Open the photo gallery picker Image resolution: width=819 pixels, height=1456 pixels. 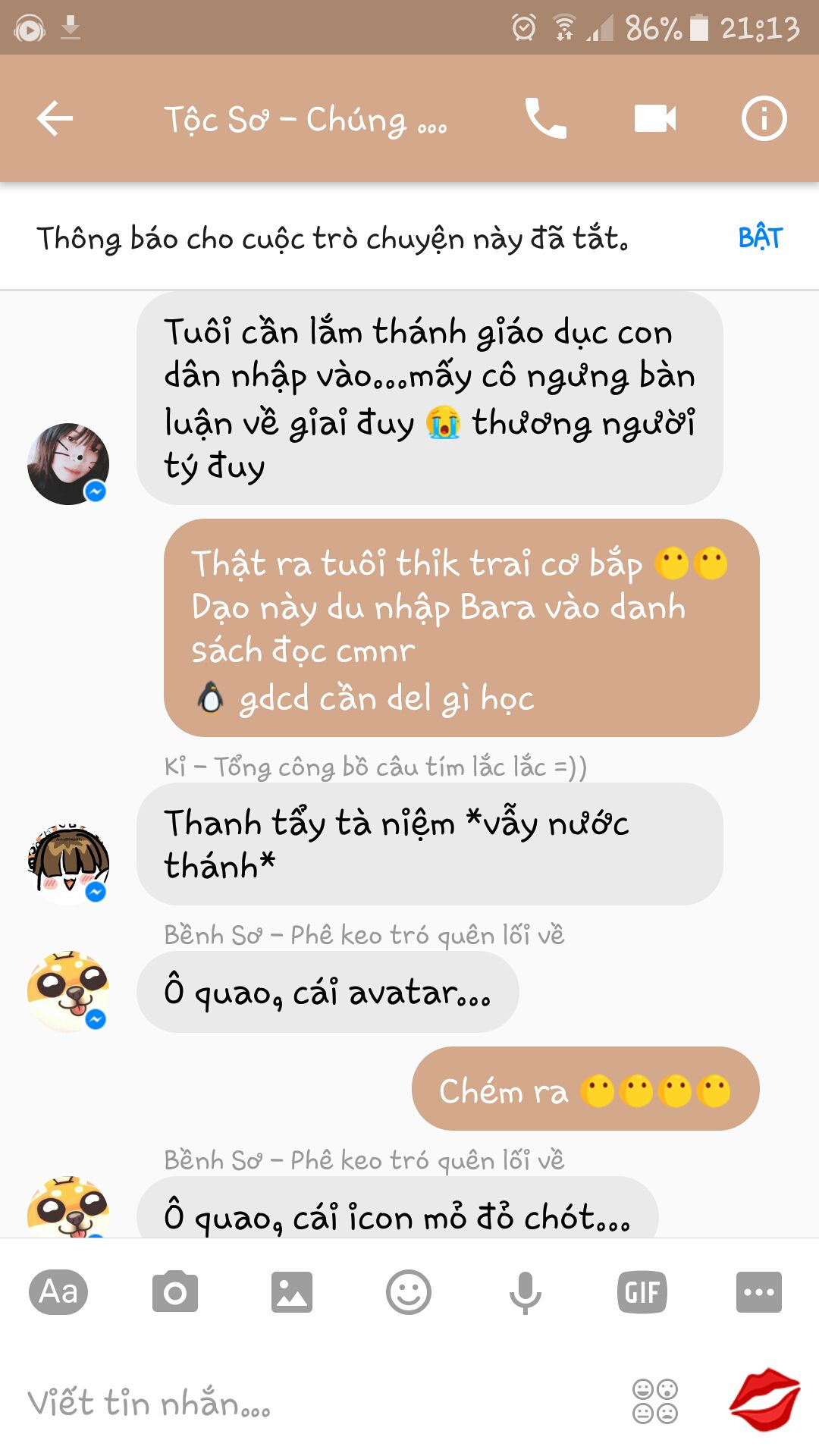(x=292, y=1291)
